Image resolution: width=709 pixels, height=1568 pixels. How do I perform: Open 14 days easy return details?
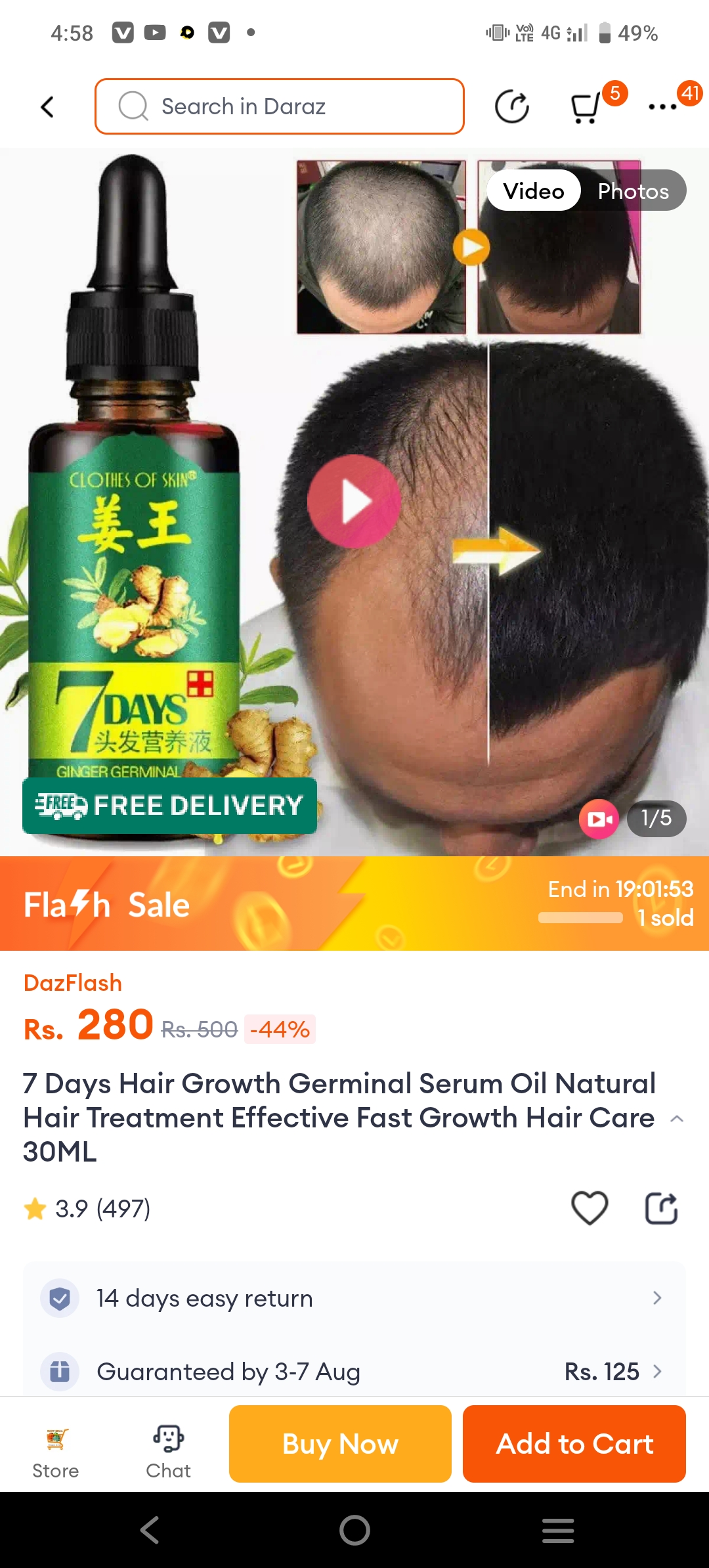tap(354, 1298)
